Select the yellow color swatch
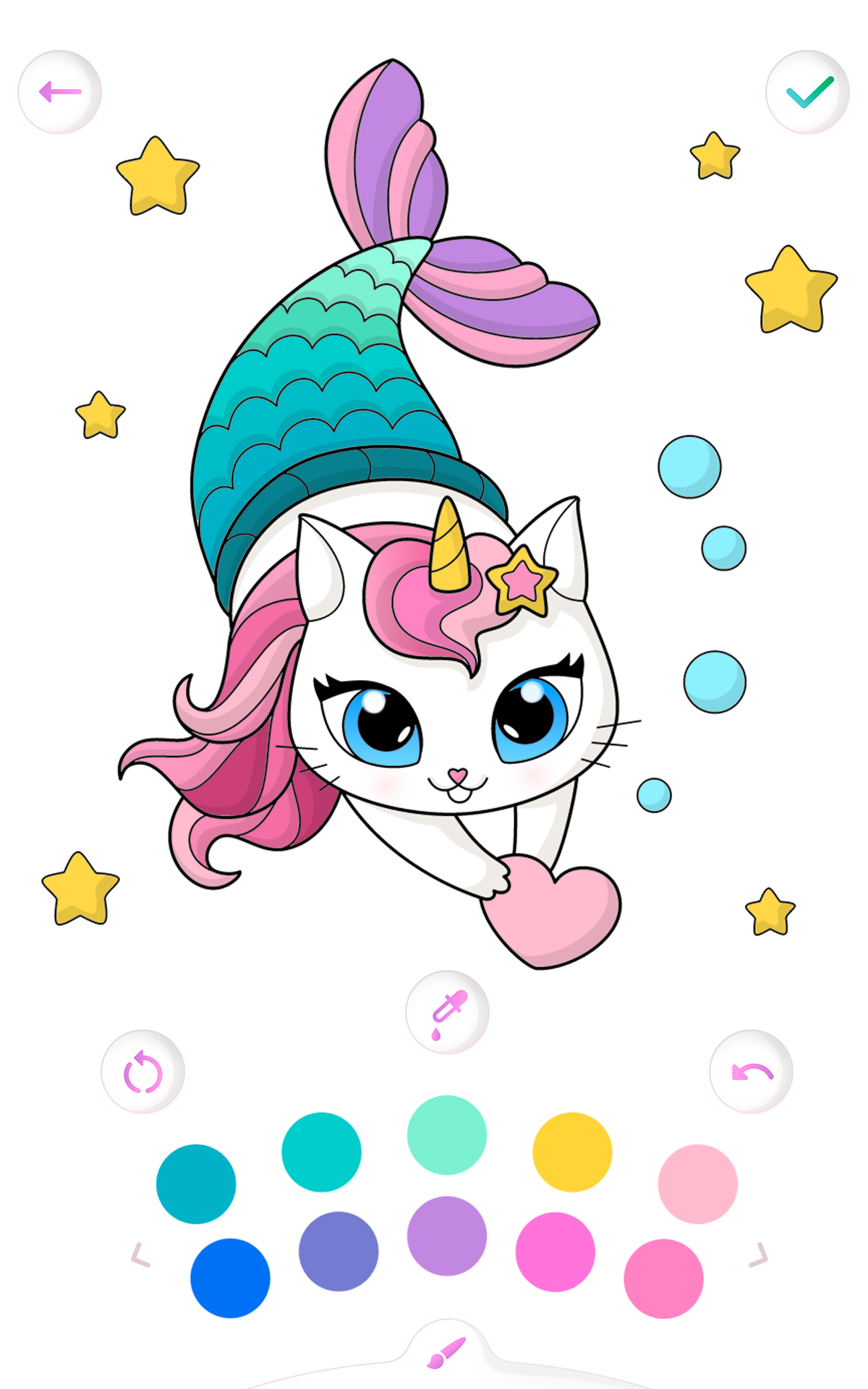The width and height of the screenshot is (868, 1389). tap(572, 1152)
